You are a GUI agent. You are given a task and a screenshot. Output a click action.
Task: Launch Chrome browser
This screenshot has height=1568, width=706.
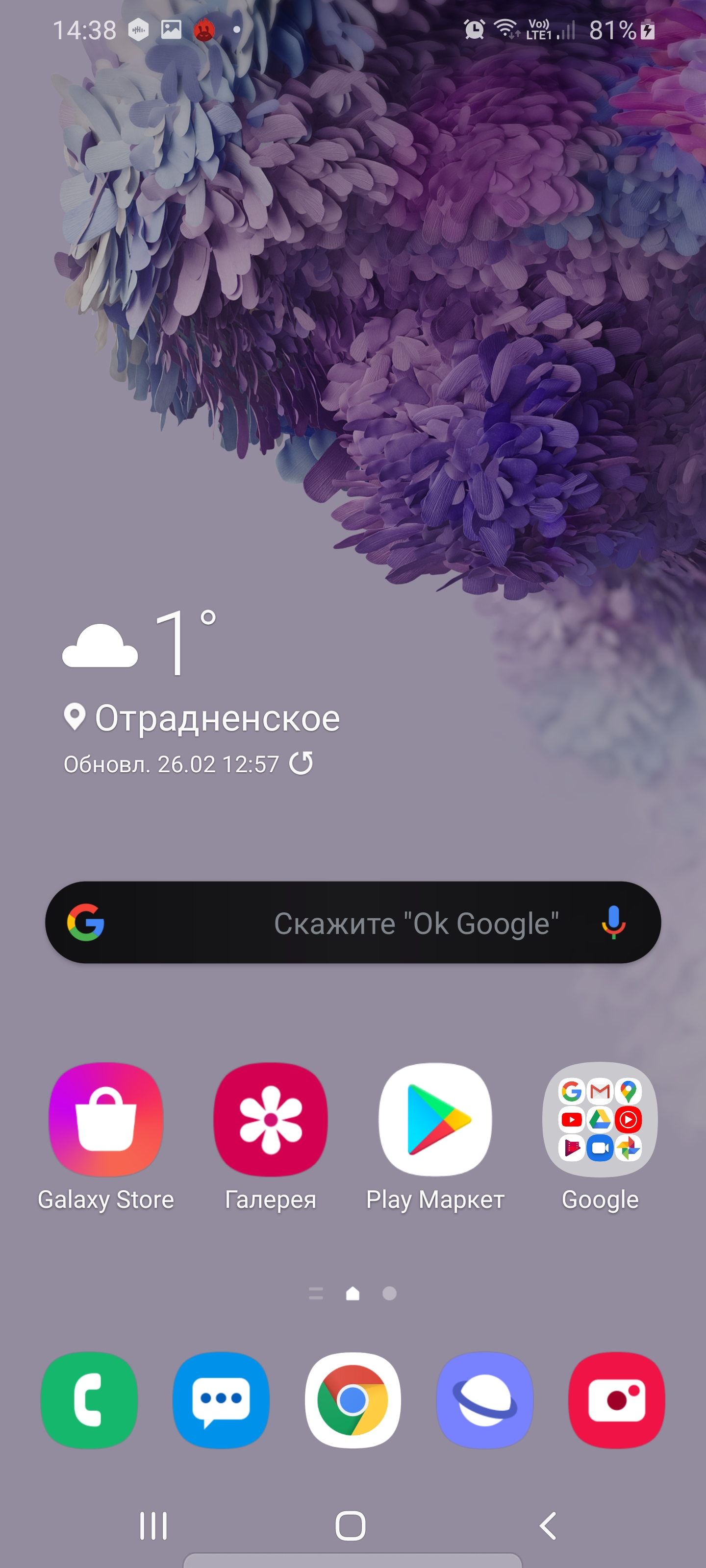tap(353, 1400)
